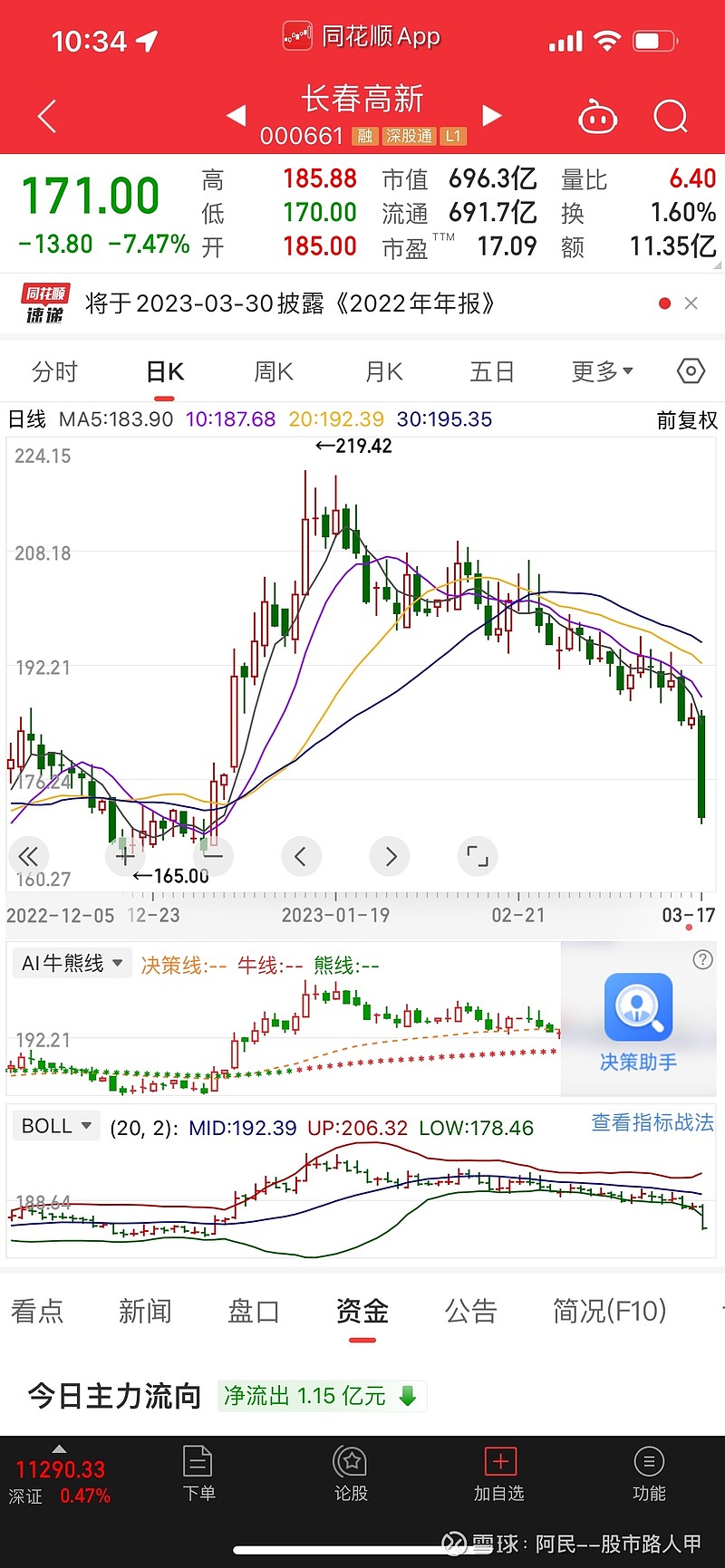The image size is (725, 1568).
Task: Tap 下单 to place an order
Action: tap(198, 1474)
